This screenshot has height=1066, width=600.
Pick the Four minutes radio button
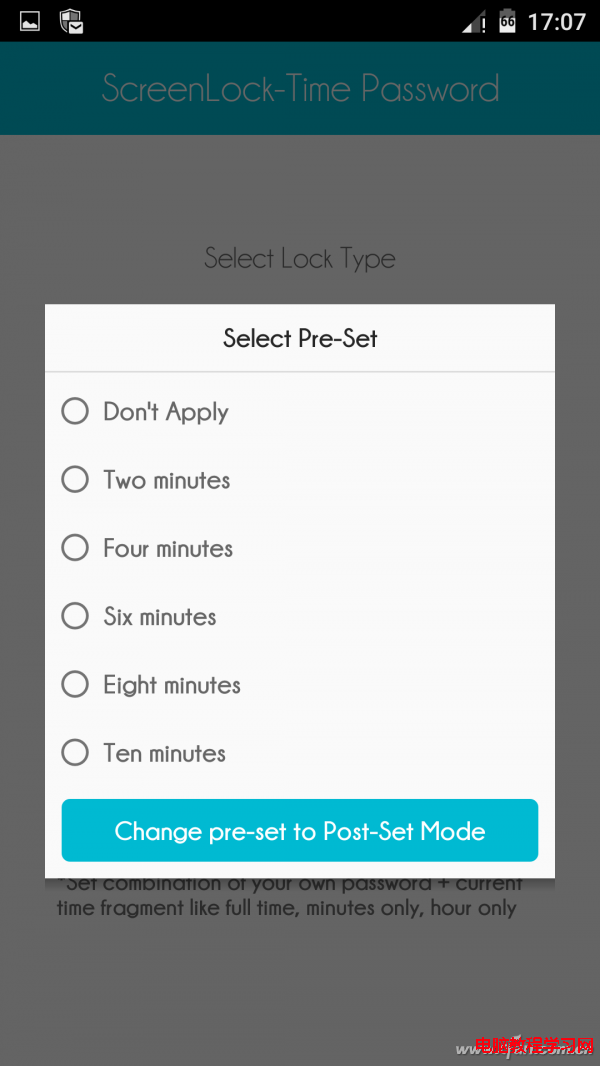pyautogui.click(x=76, y=548)
